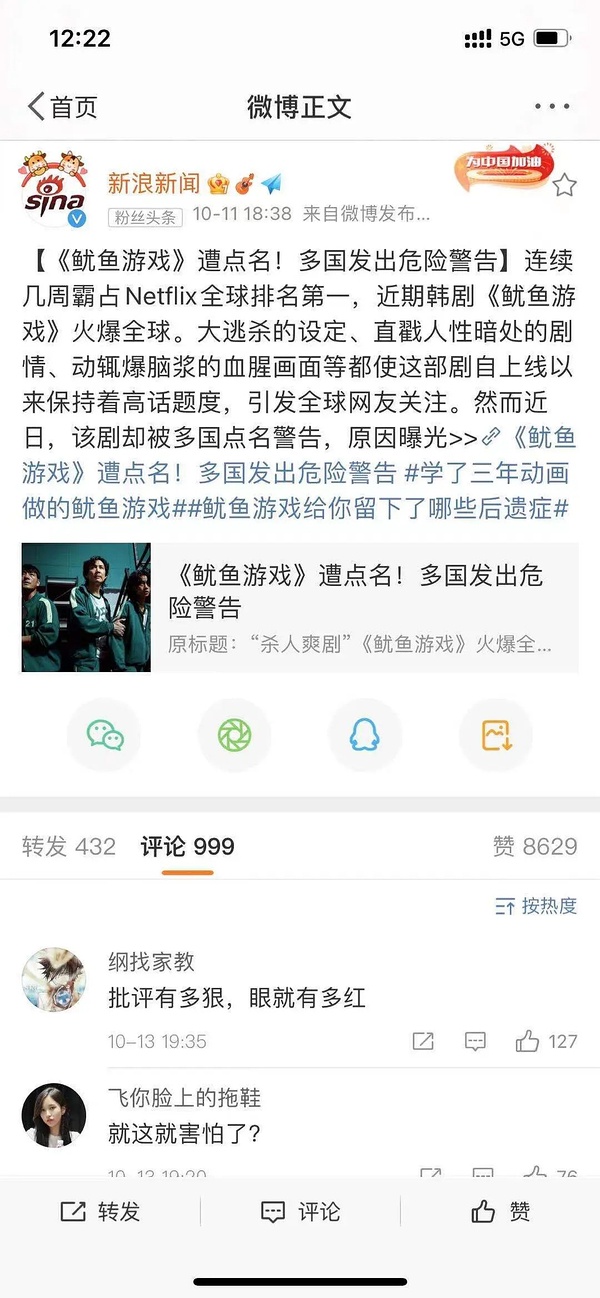Open hashtag #学了三年动画做的鱿鱼游戏#

(x=480, y=472)
